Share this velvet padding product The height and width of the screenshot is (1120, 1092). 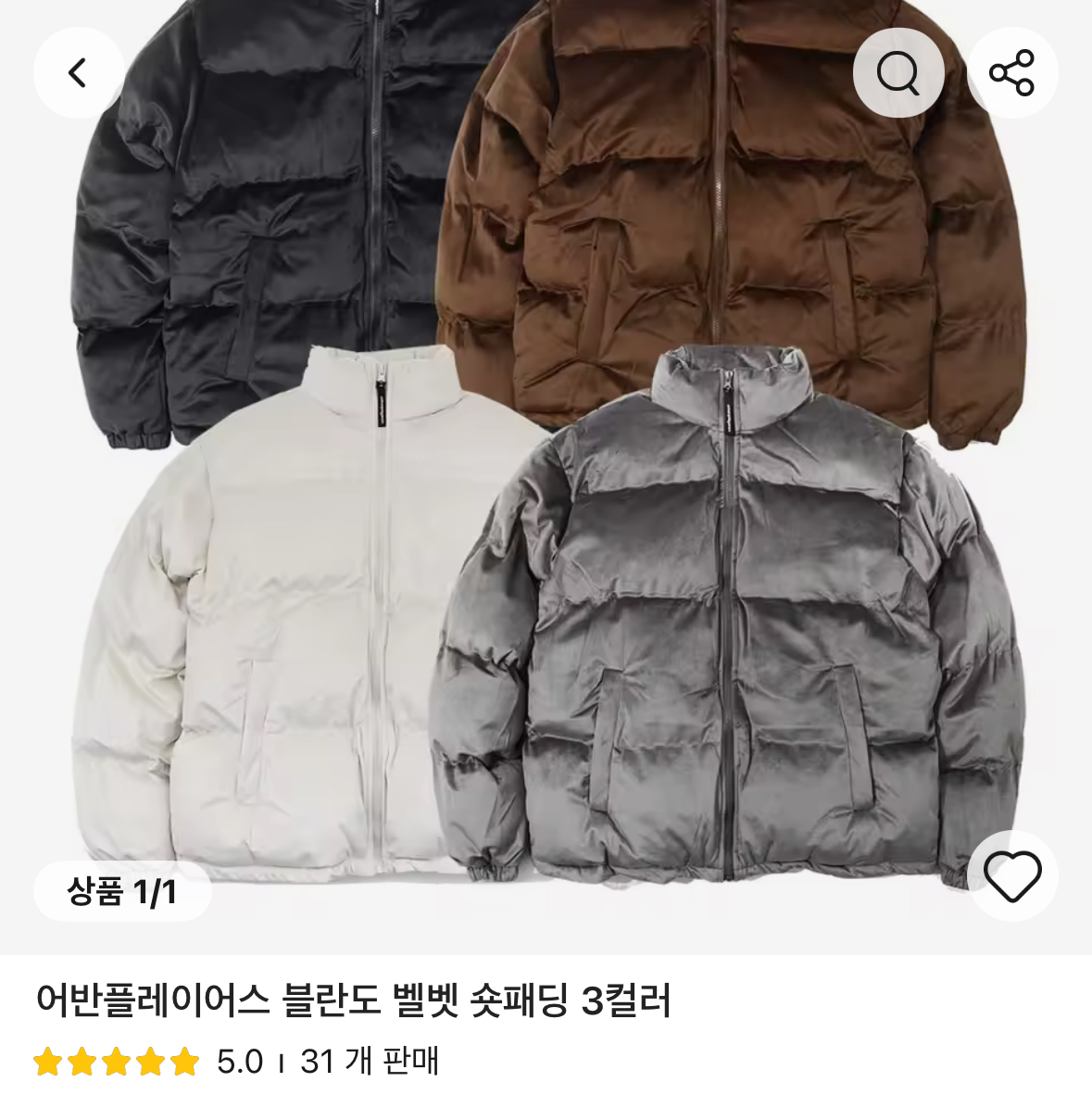(x=1011, y=72)
